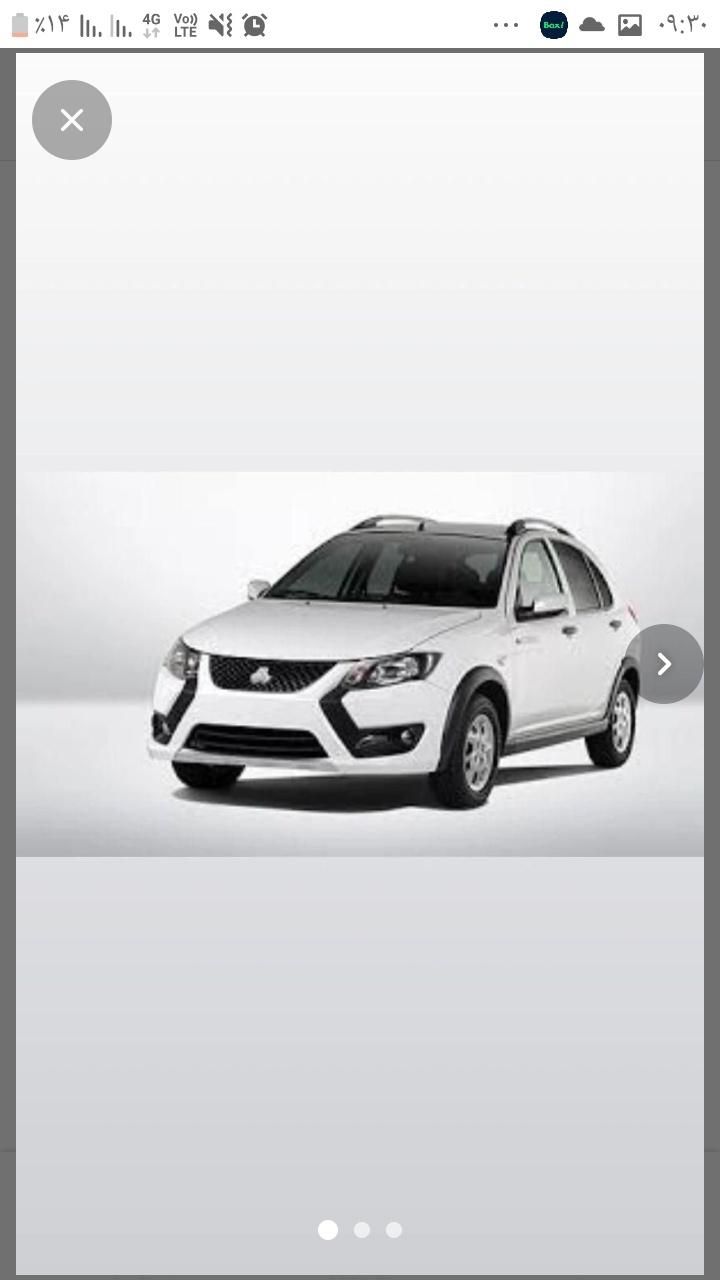Go to the next car photo

click(664, 664)
